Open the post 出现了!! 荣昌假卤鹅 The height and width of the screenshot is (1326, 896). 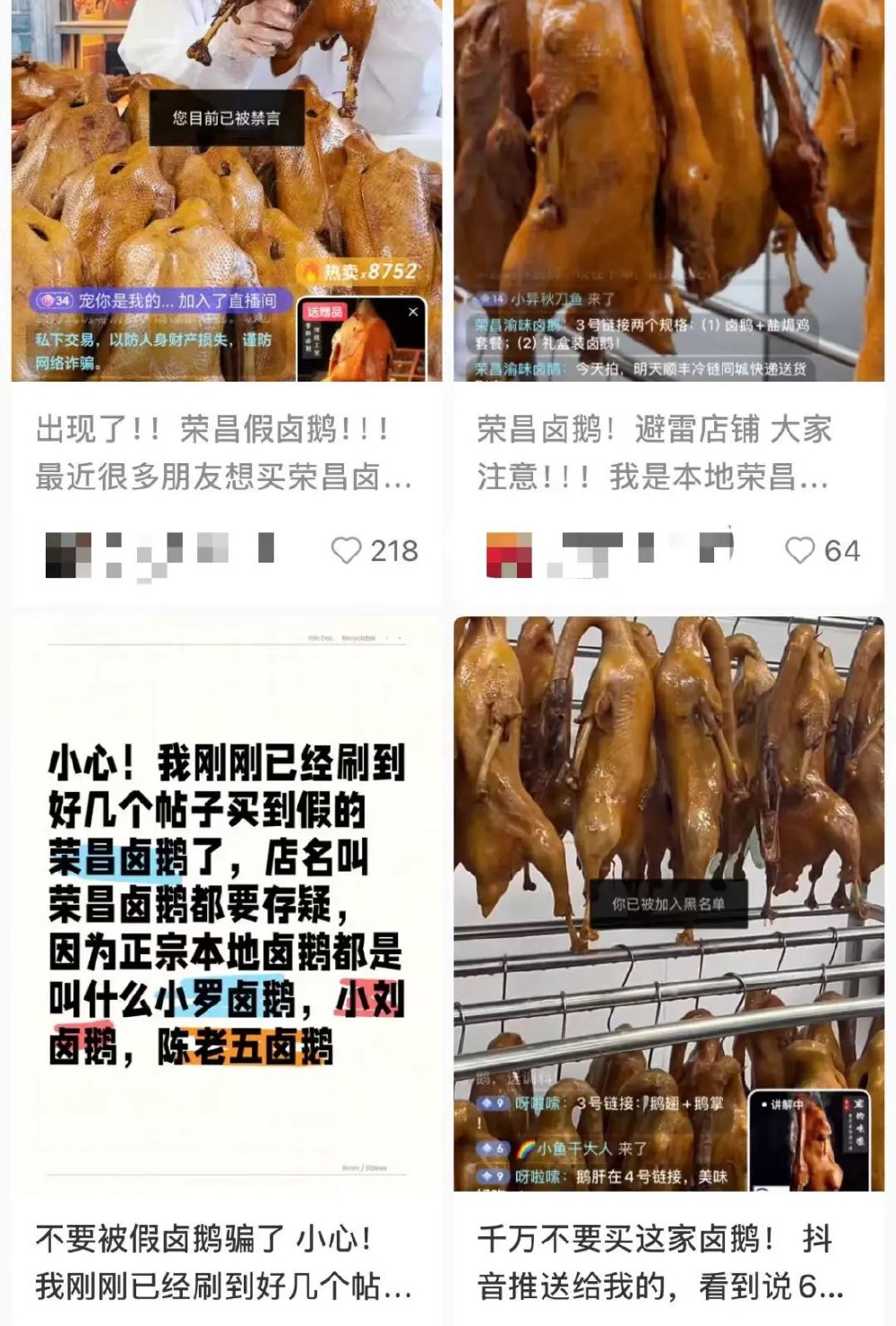(224, 452)
